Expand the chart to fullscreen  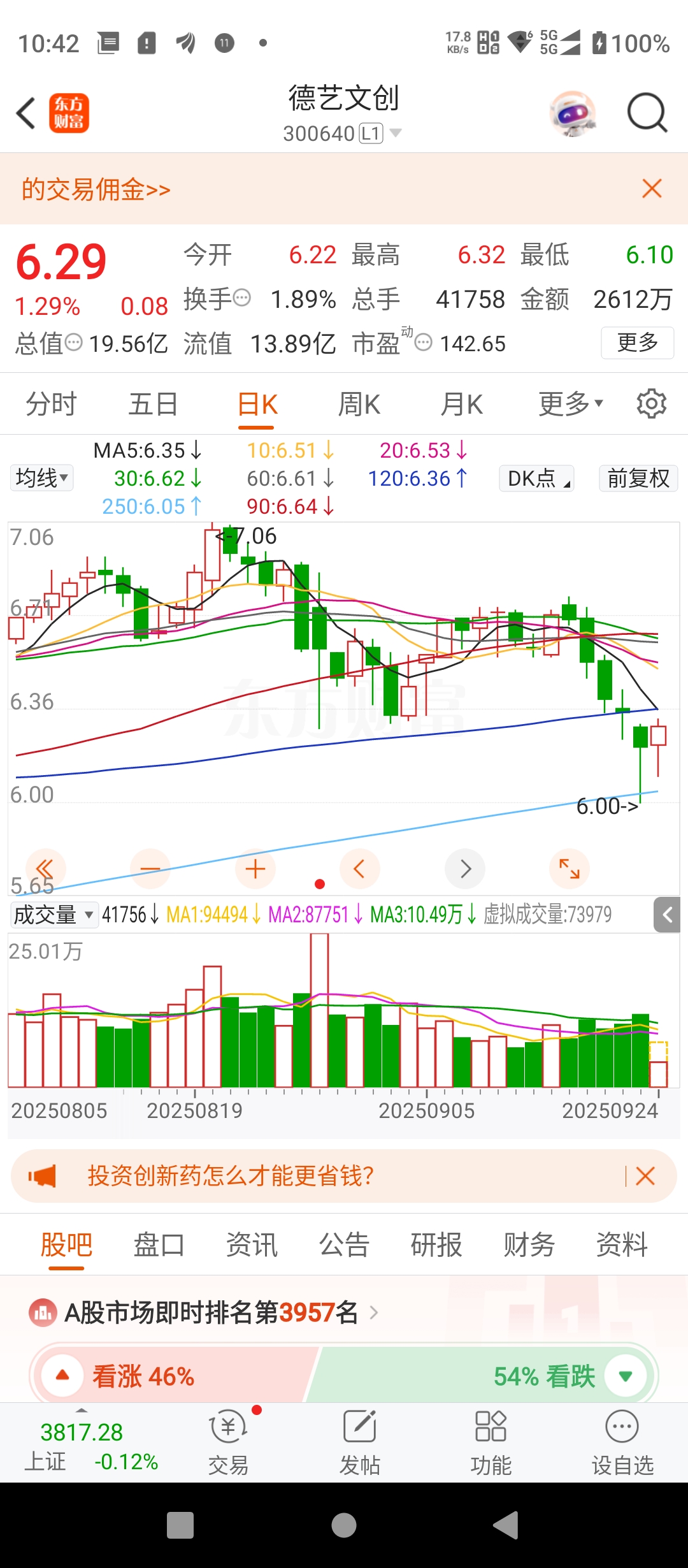click(569, 869)
